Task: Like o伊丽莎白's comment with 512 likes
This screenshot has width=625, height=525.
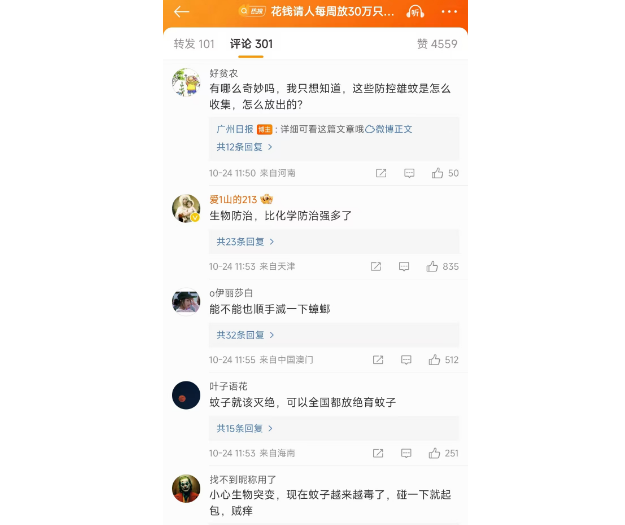Action: (435, 359)
